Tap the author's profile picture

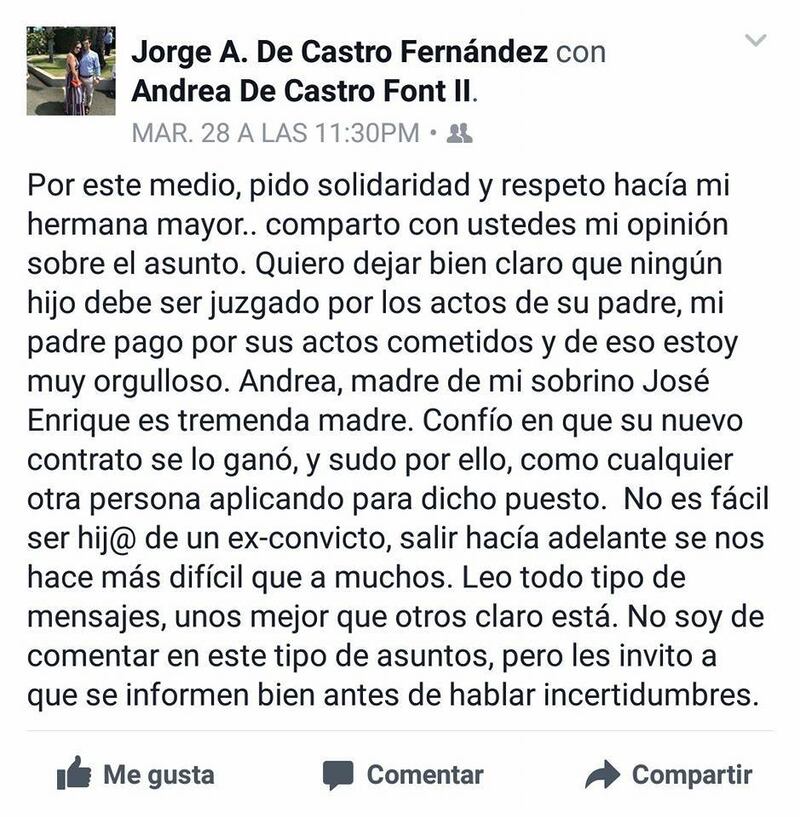pos(70,71)
